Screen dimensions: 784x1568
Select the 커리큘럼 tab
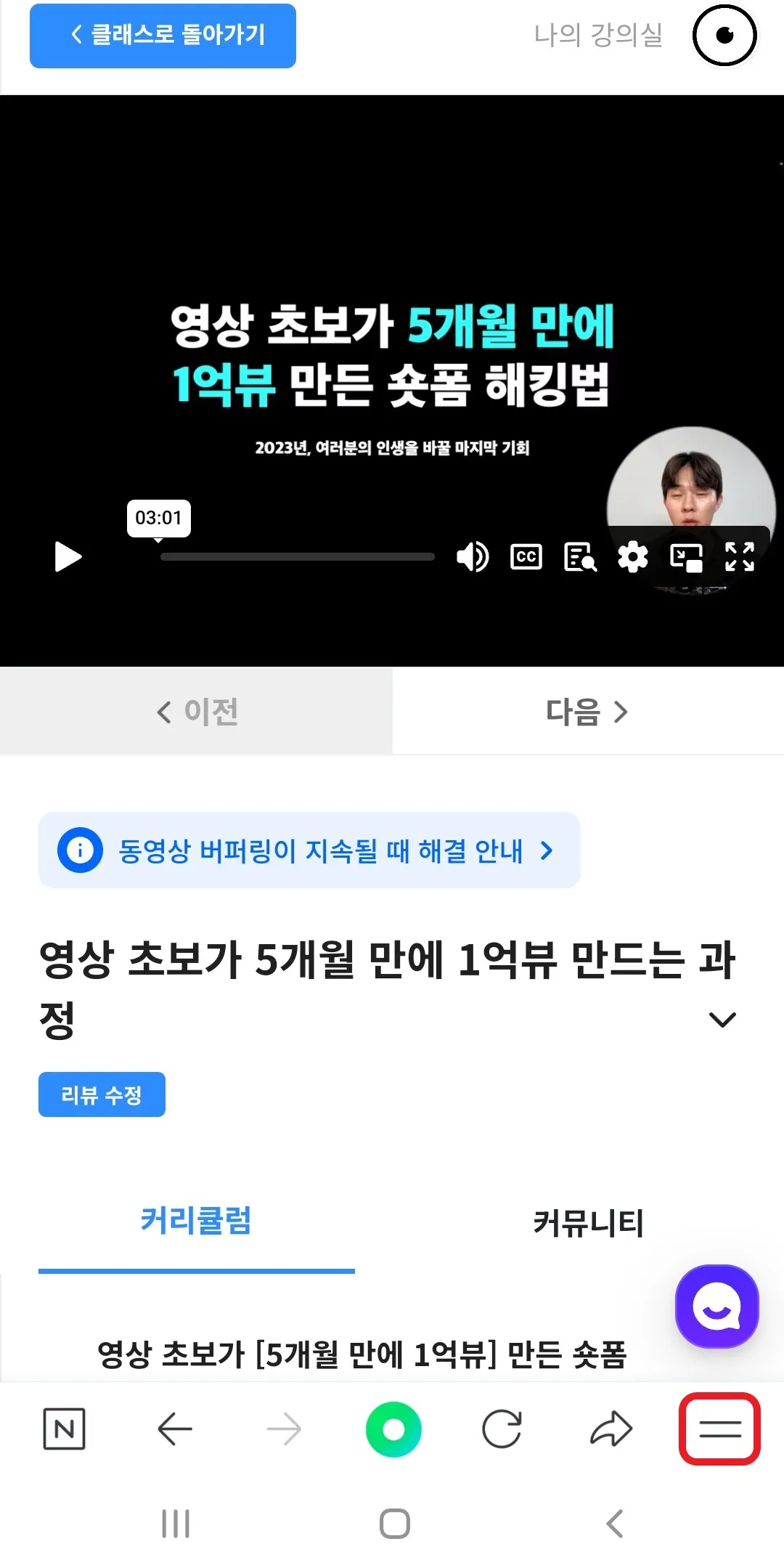196,1222
